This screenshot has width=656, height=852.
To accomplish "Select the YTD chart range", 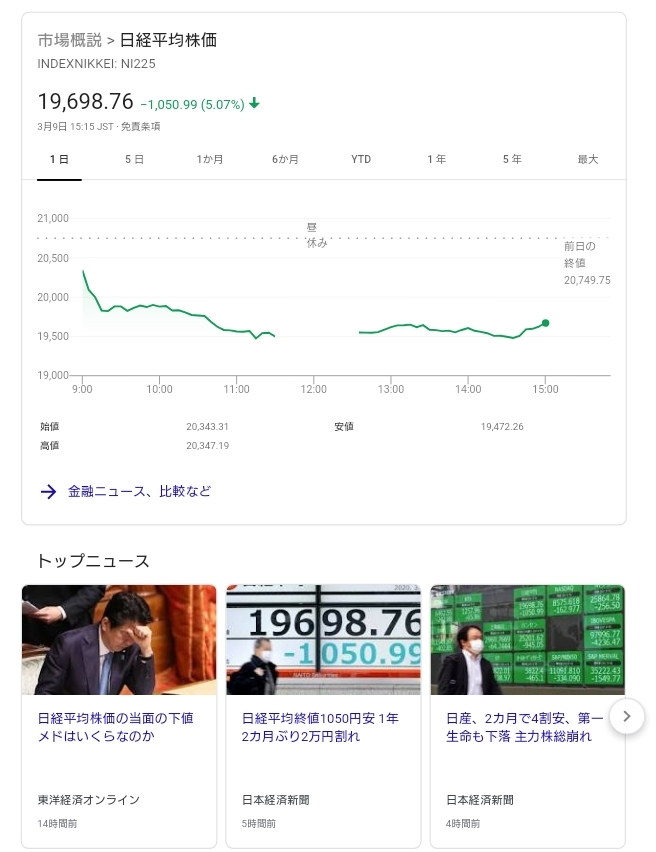I will 361,159.
